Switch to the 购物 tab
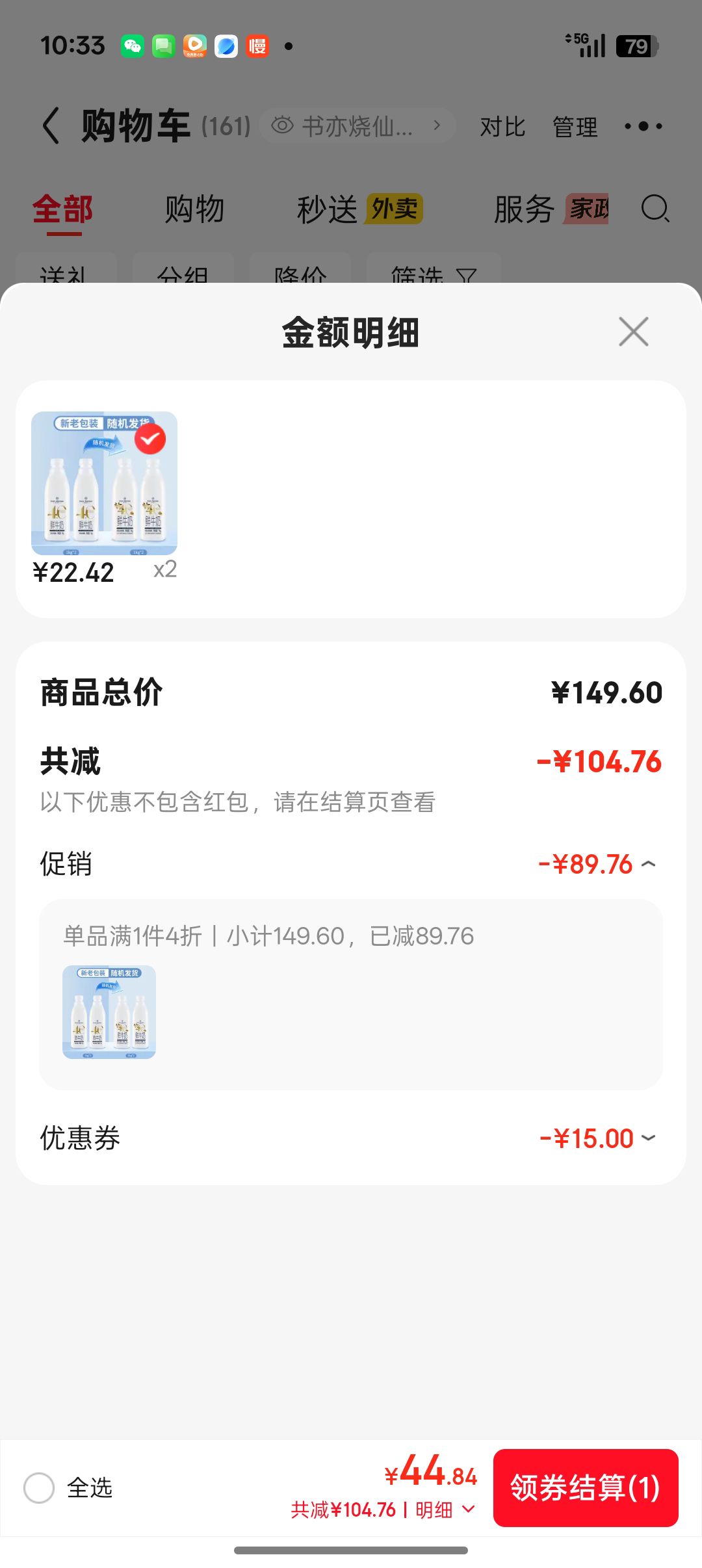Image resolution: width=702 pixels, height=1568 pixels. coord(194,210)
